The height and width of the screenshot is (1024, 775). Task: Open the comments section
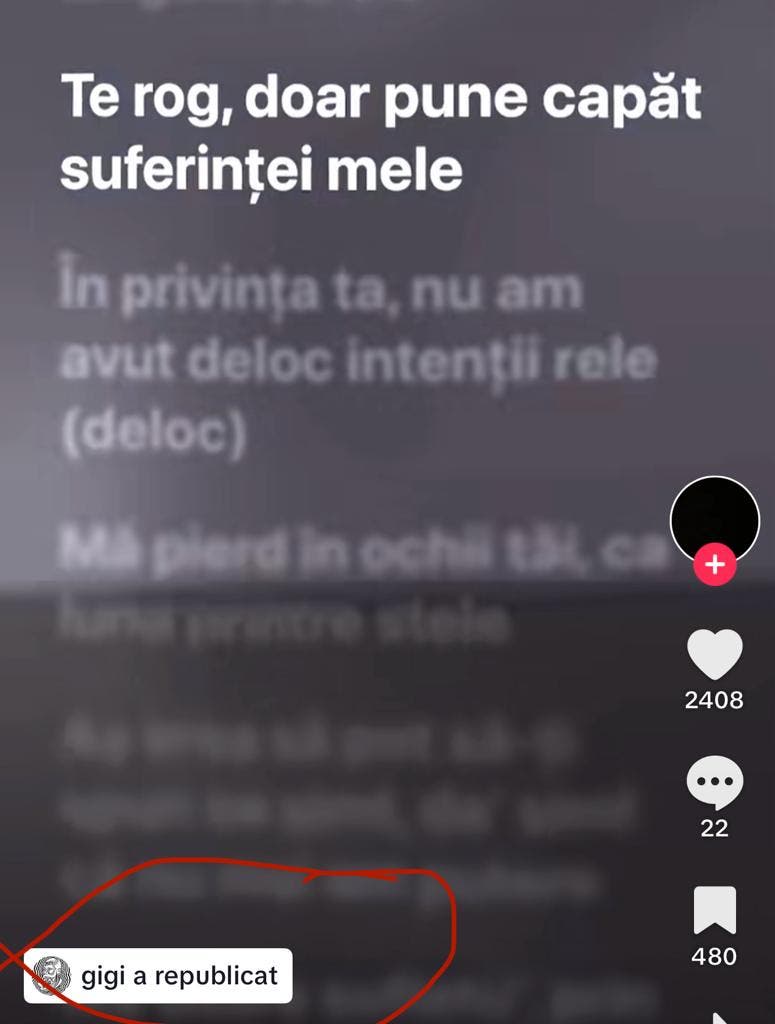coord(714,783)
